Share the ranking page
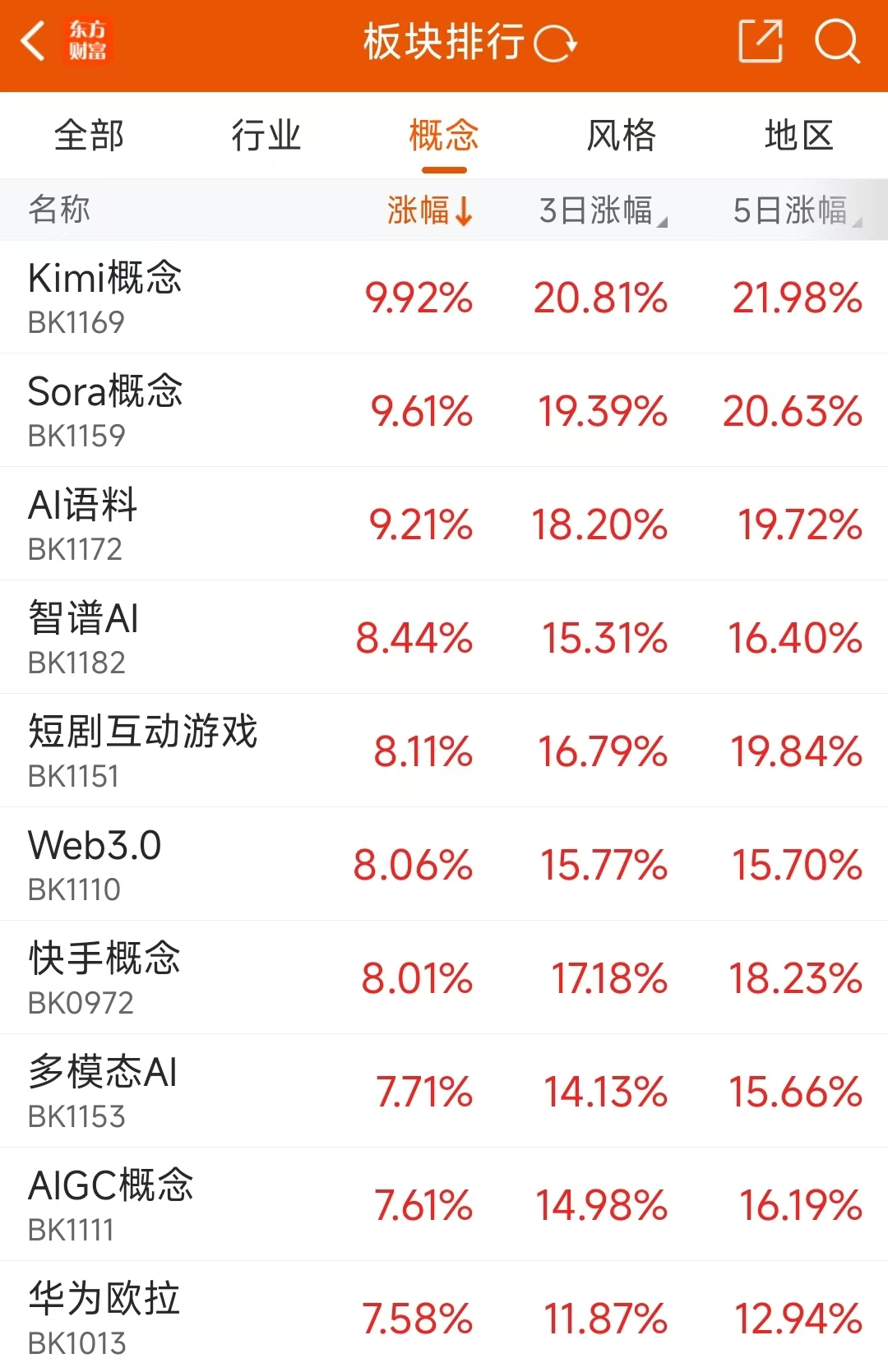This screenshot has height=1372, width=888. tap(760, 41)
